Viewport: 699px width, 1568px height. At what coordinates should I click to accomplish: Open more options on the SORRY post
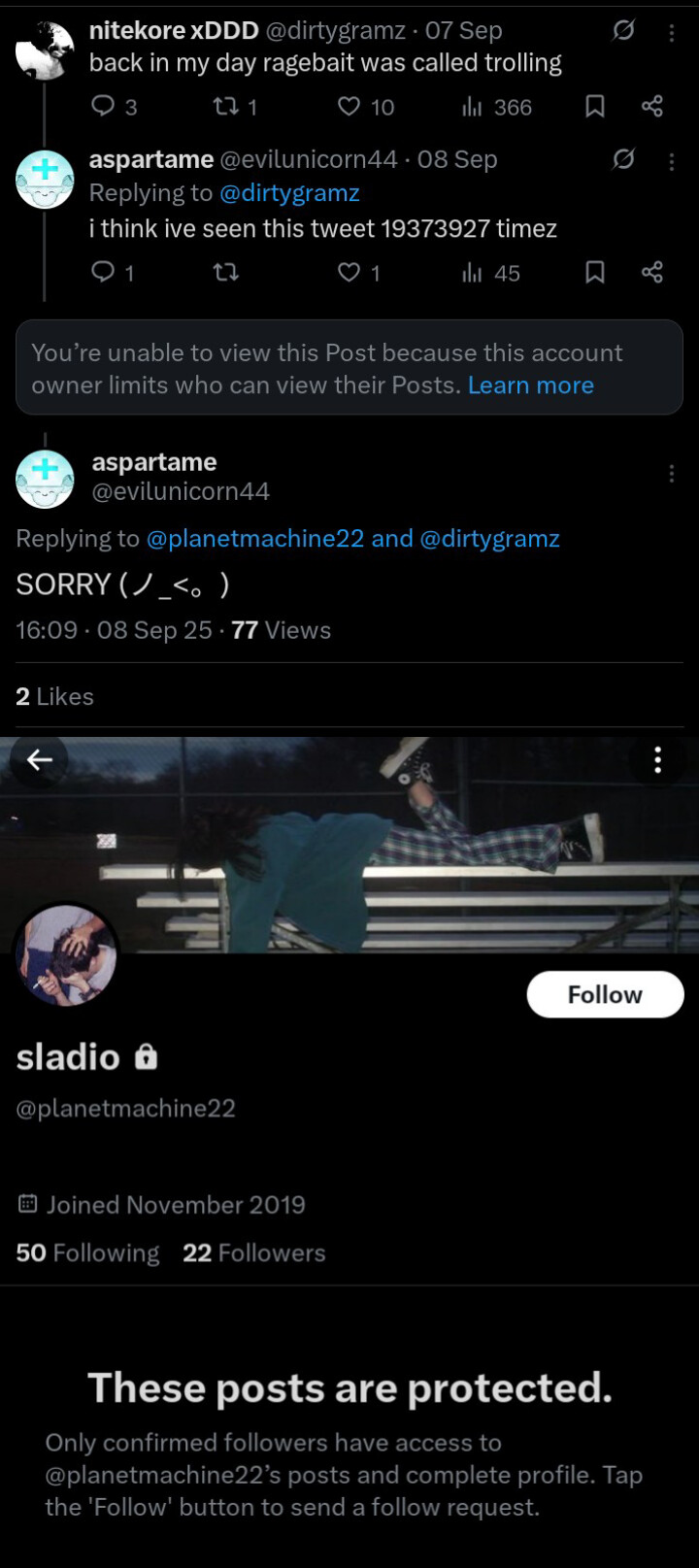[x=671, y=474]
